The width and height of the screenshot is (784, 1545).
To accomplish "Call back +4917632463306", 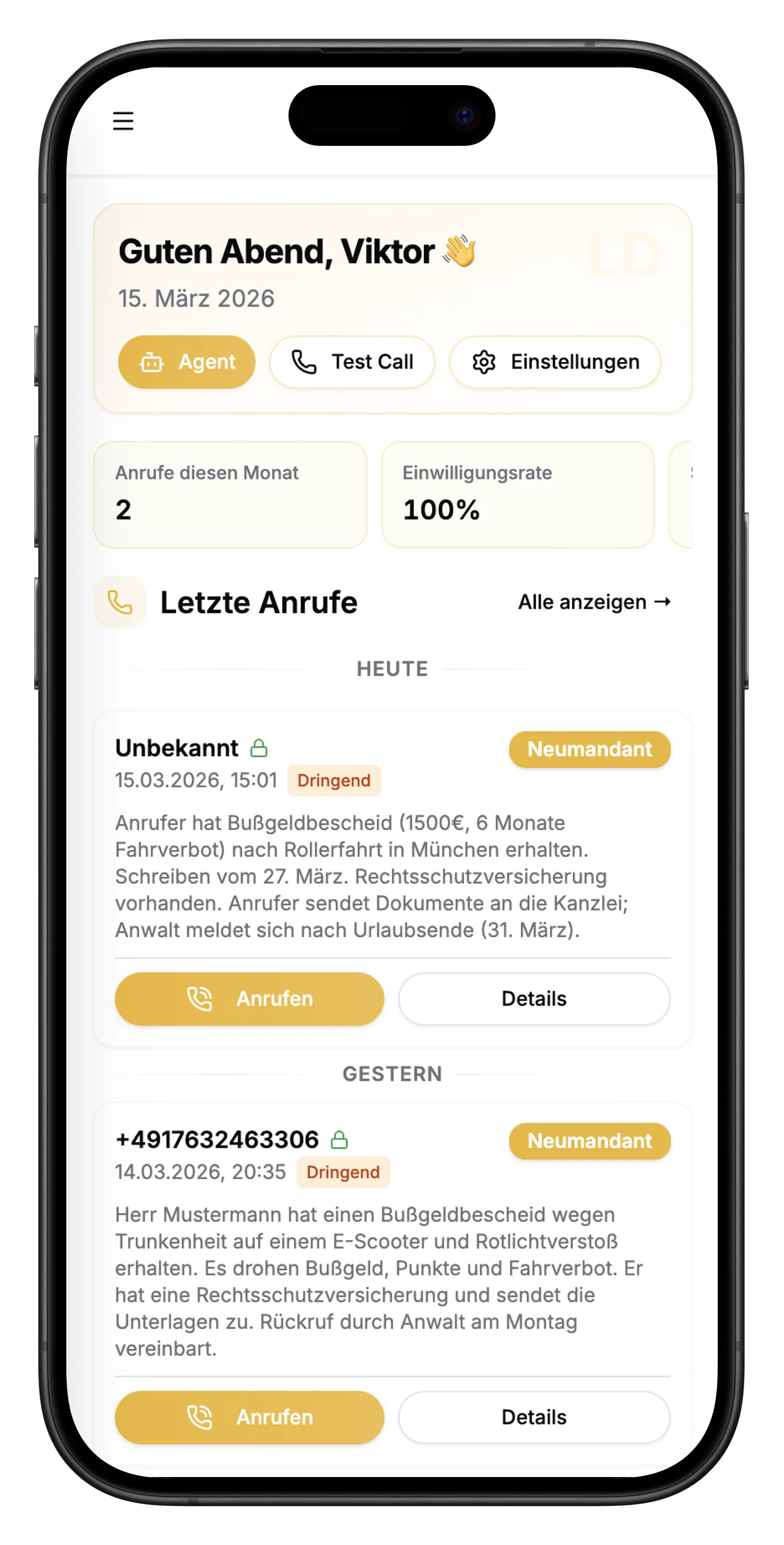I will point(249,1417).
